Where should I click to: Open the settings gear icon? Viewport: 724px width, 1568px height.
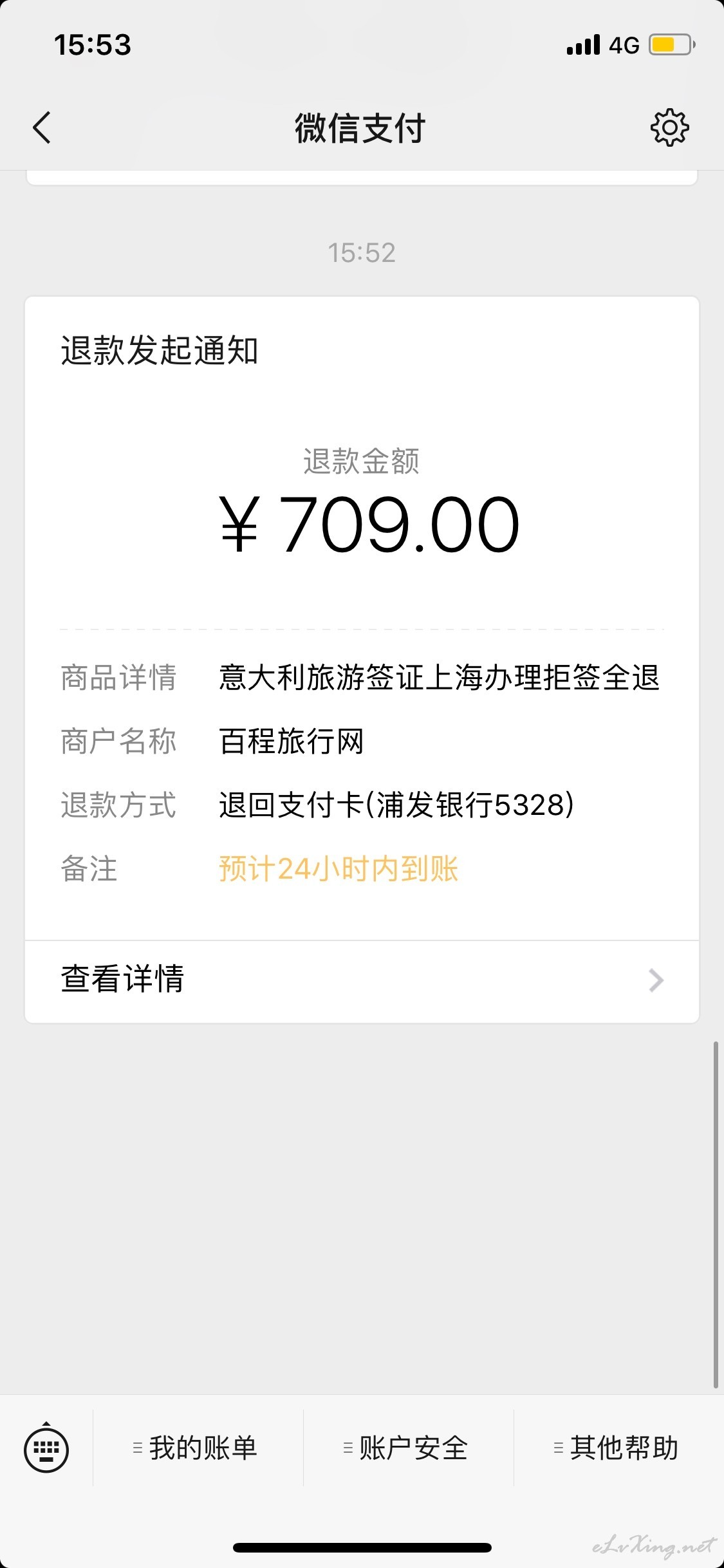[x=669, y=127]
